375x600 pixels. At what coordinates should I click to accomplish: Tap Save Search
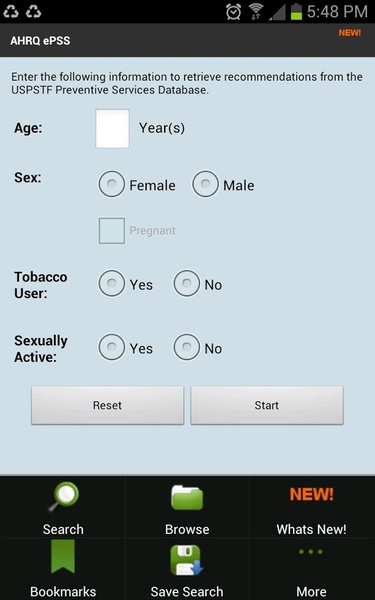pos(187,569)
